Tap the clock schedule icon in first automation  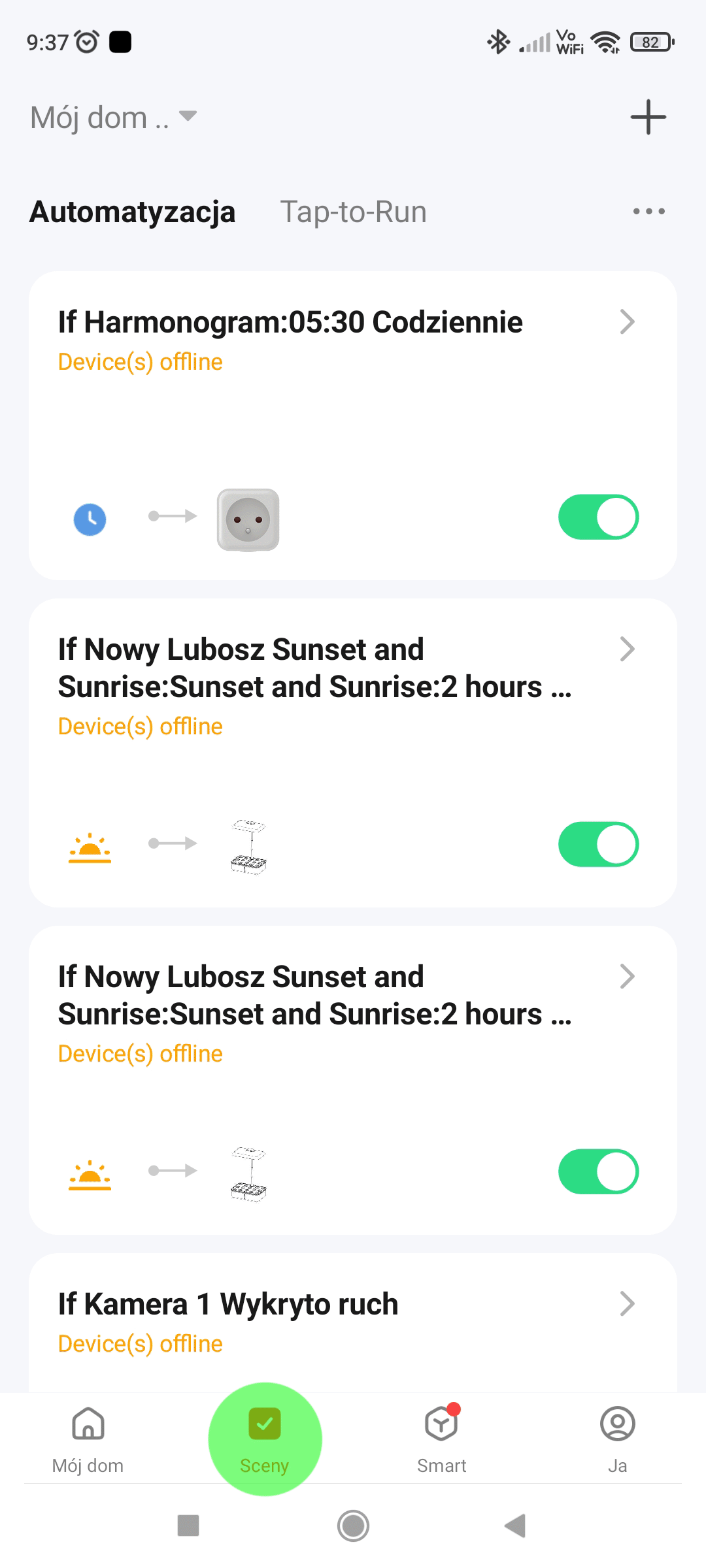(90, 516)
